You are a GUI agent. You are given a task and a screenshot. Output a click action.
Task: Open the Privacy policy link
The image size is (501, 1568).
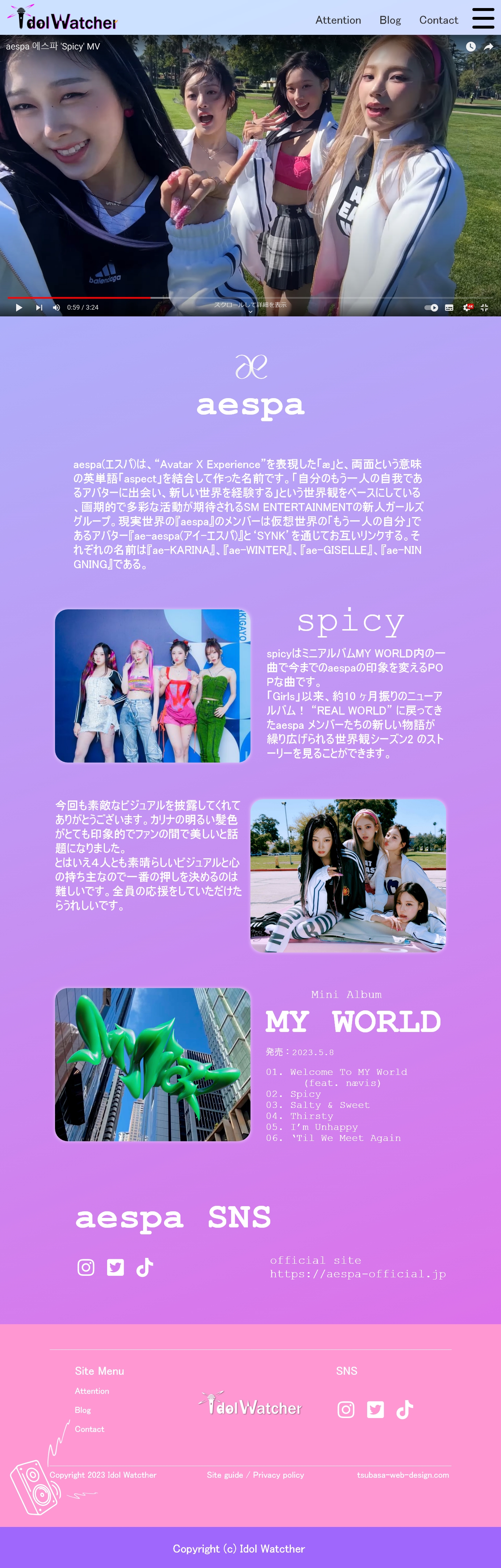click(x=278, y=1475)
